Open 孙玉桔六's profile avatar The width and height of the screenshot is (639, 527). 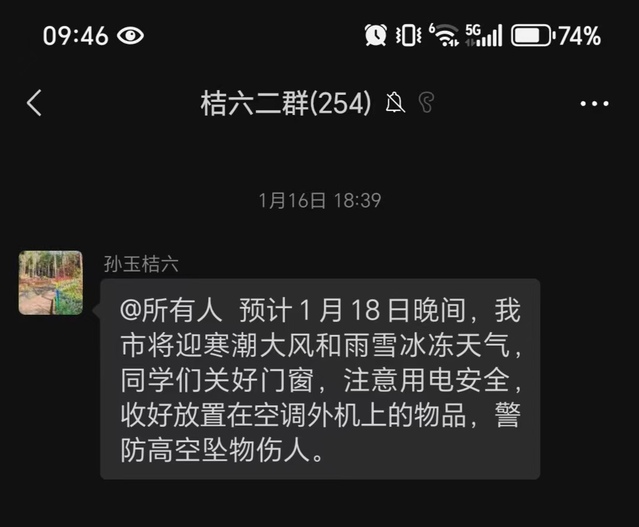pyautogui.click(x=51, y=283)
